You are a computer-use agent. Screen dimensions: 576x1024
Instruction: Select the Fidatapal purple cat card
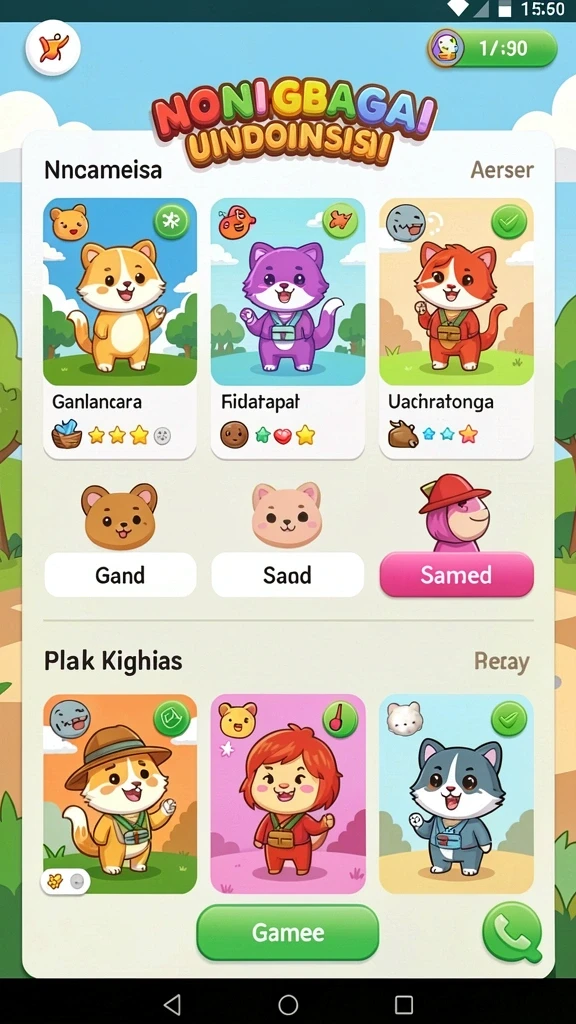(x=288, y=328)
